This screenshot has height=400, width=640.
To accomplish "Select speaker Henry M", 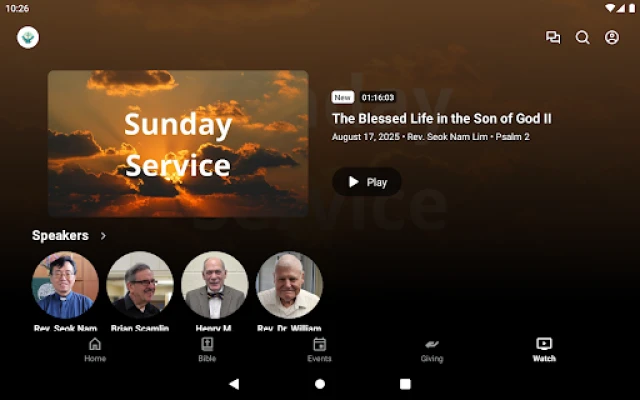I will 215,285.
